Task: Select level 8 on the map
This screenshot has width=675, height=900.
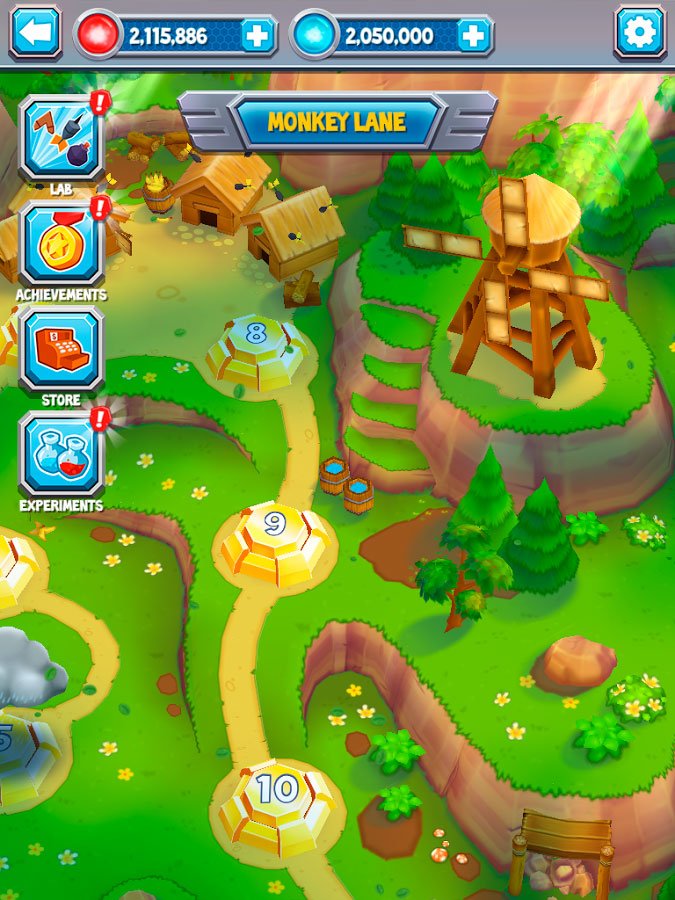Action: tap(256, 345)
